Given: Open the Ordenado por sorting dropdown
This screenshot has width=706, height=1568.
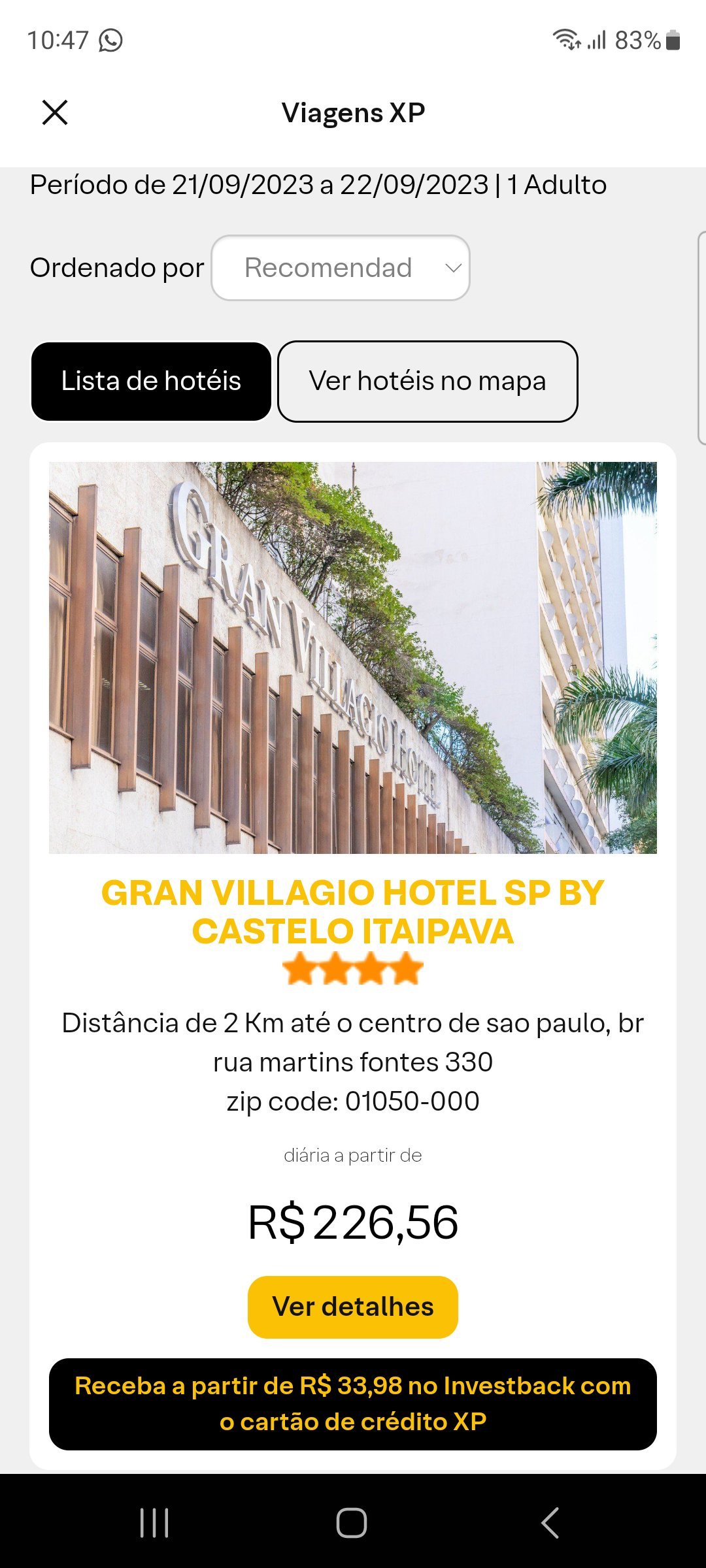Looking at the screenshot, I should tap(340, 268).
